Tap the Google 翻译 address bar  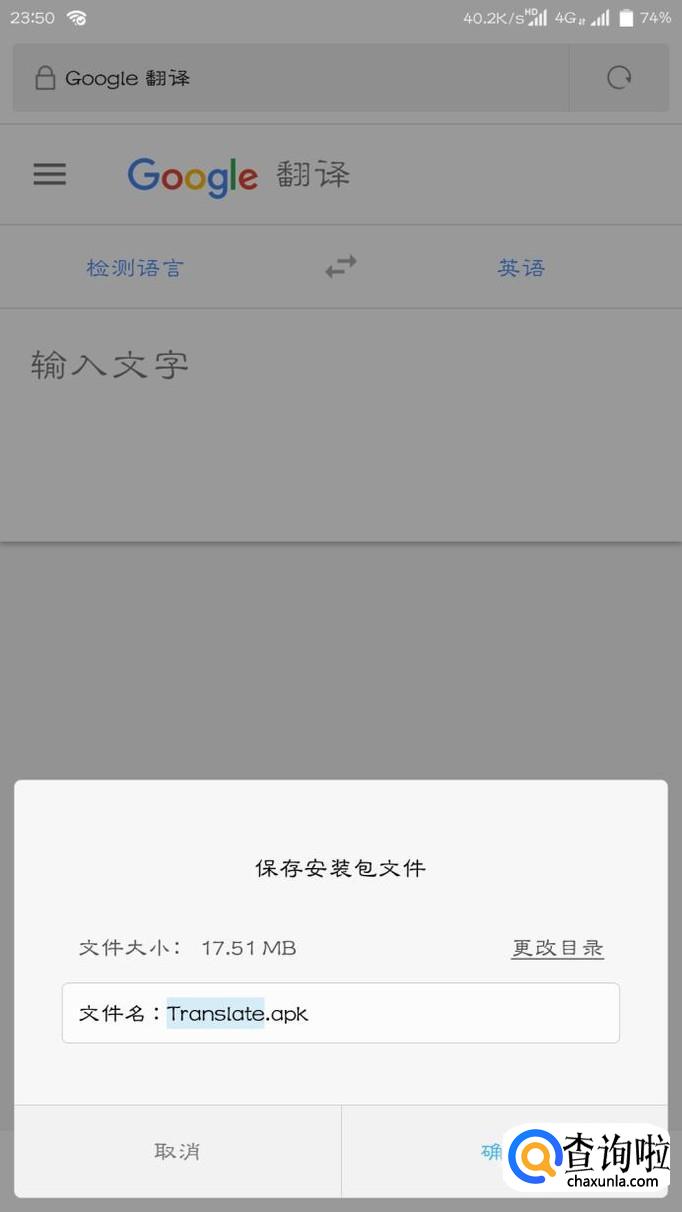[x=290, y=78]
